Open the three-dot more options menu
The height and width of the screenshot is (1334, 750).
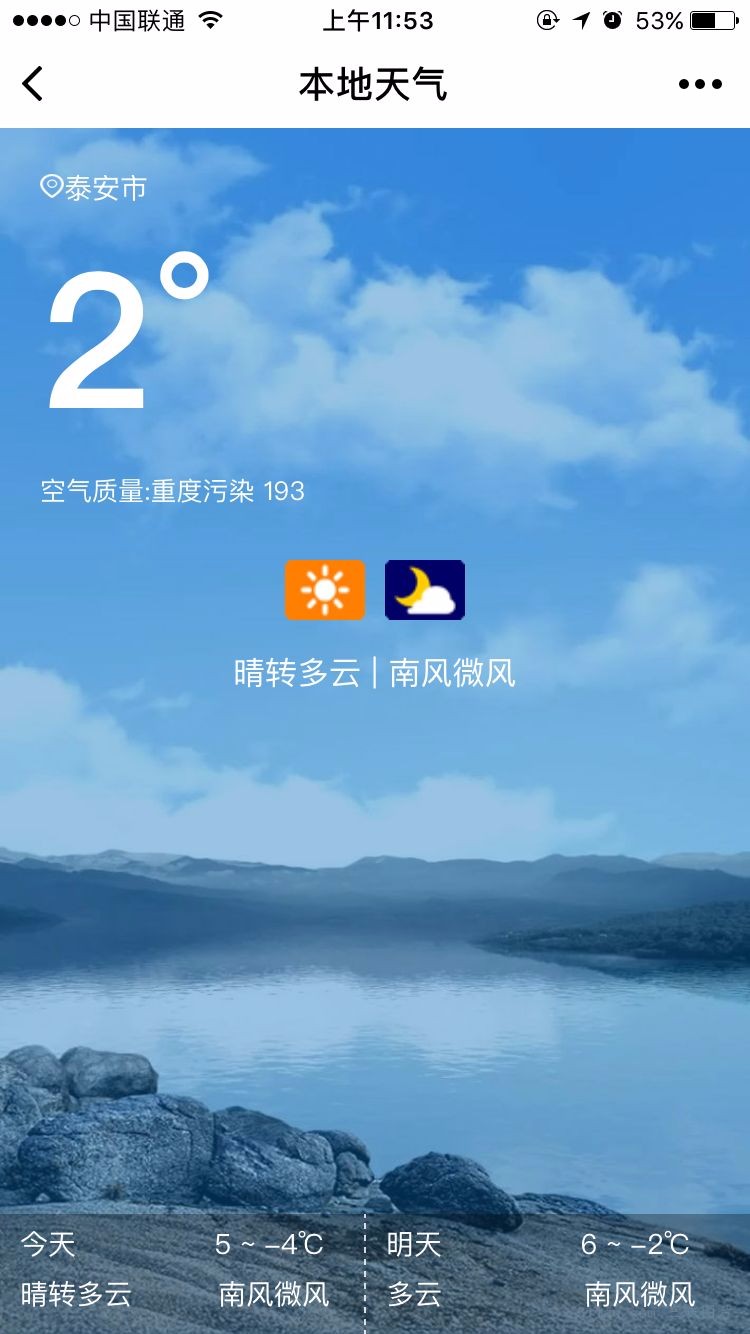[x=700, y=84]
